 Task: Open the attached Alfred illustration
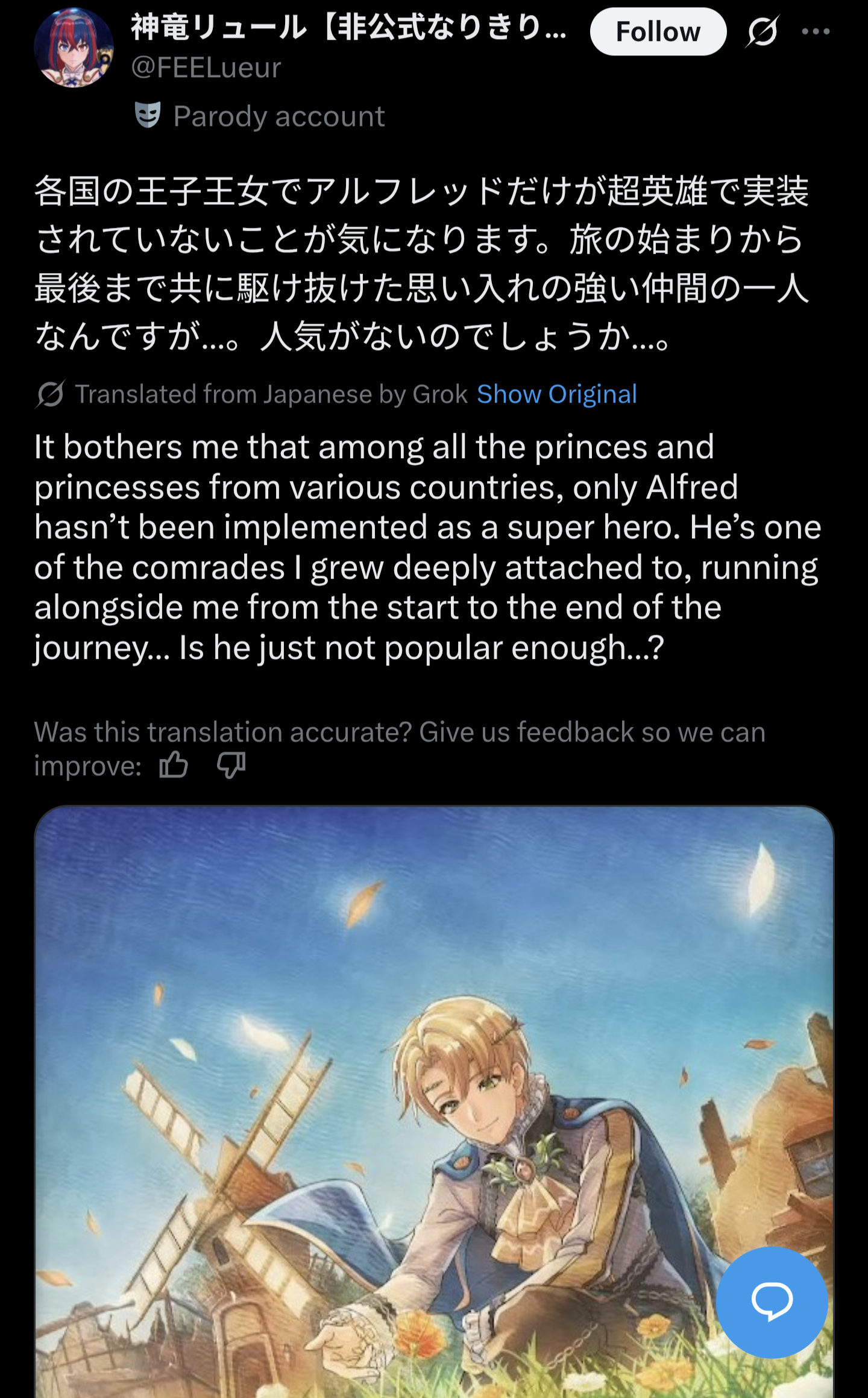click(x=434, y=1101)
